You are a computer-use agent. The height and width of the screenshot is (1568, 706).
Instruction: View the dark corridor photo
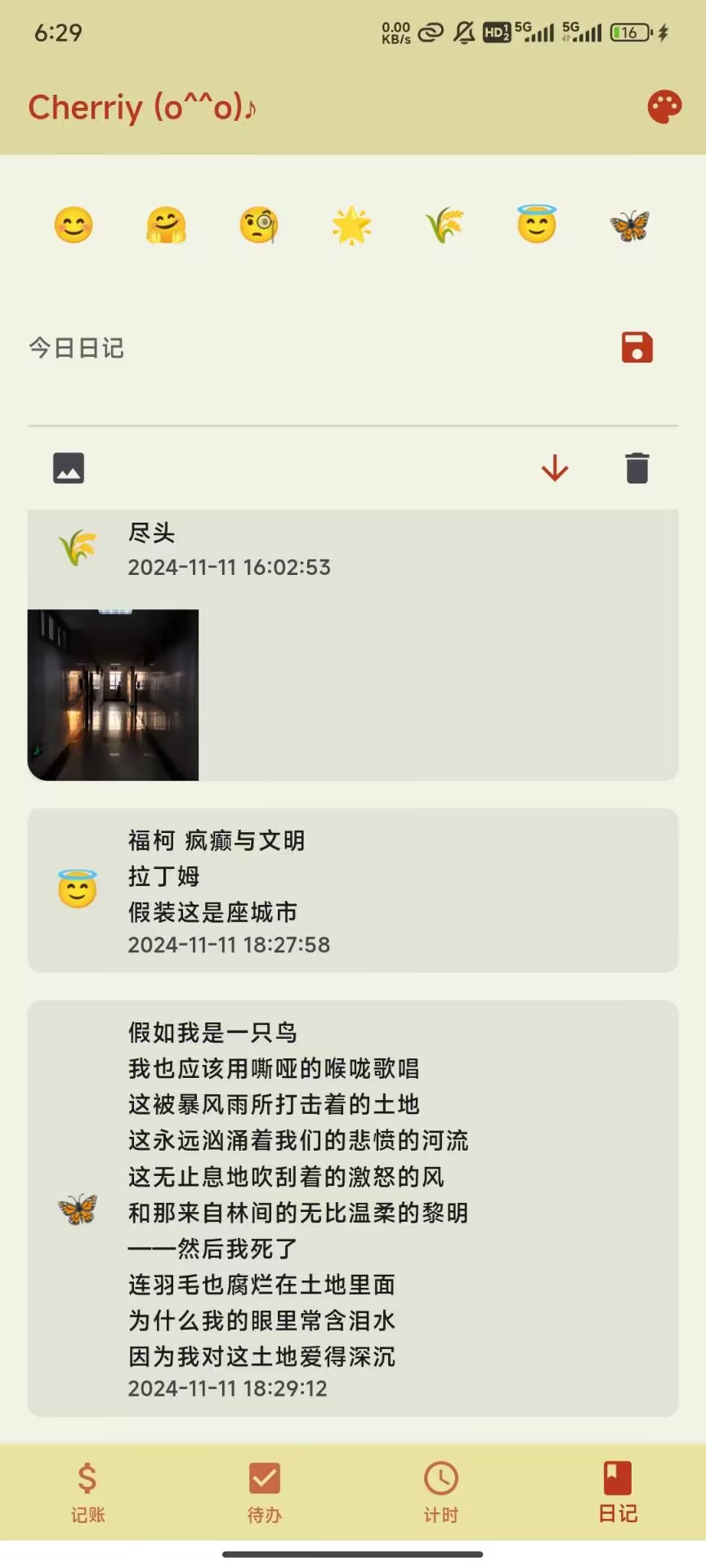(114, 694)
